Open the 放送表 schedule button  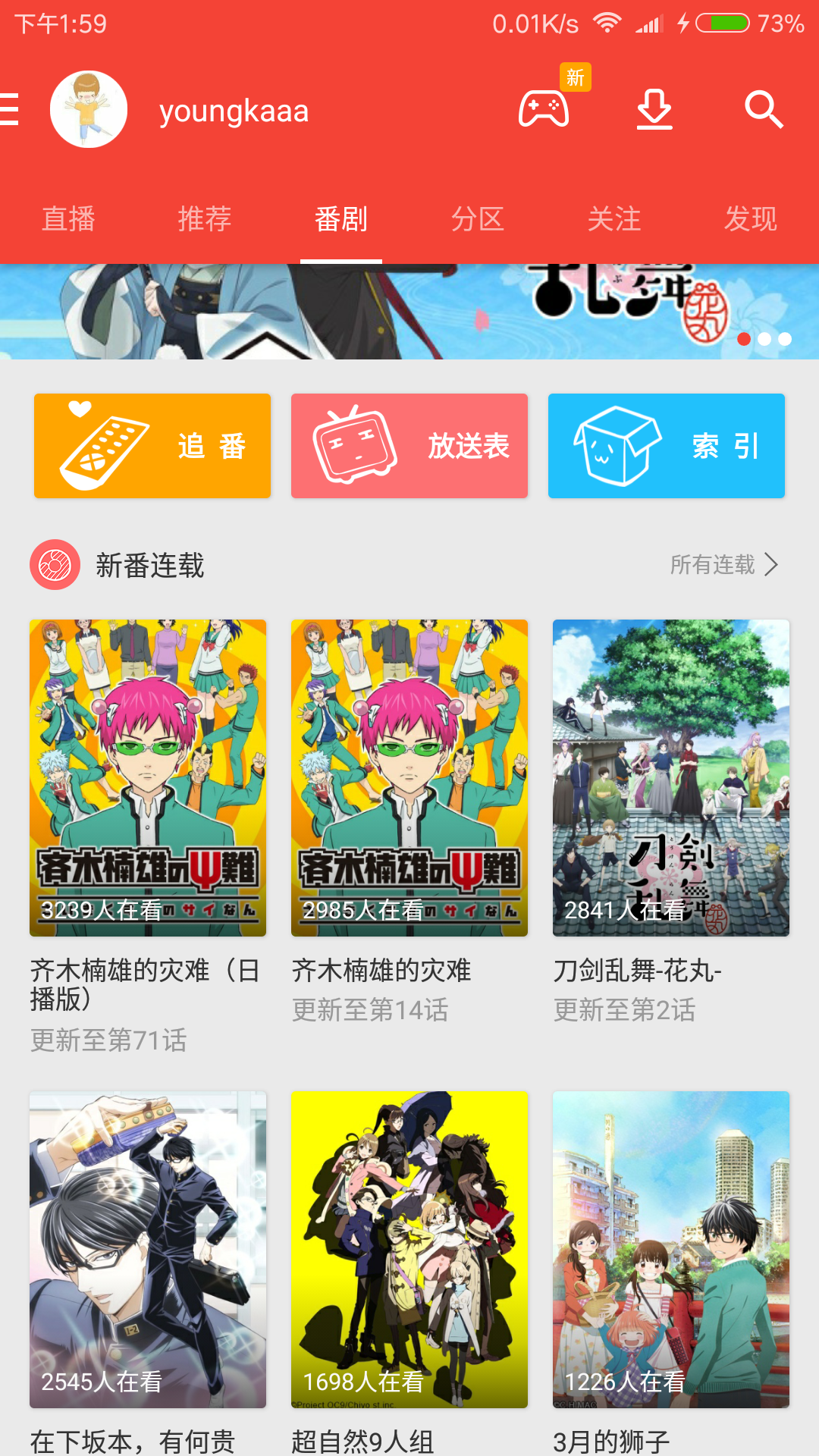409,446
